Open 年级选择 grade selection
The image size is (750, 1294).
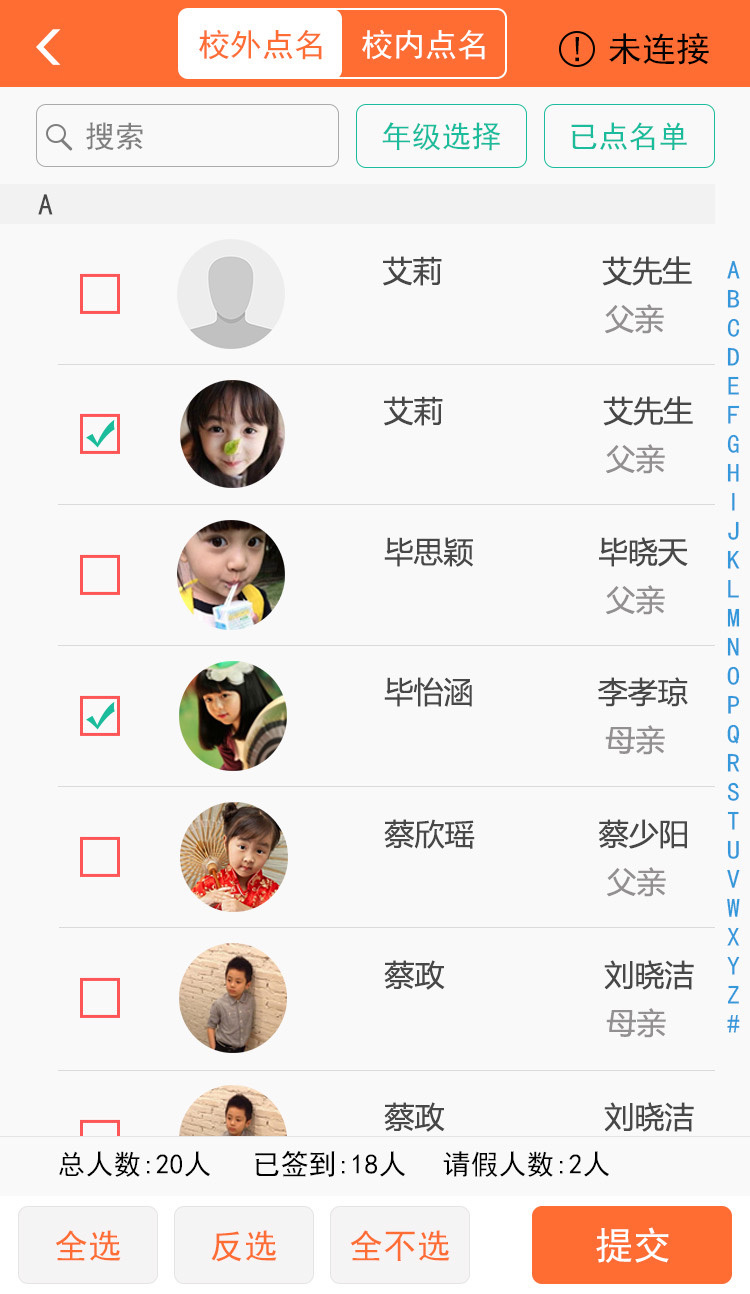coord(441,136)
